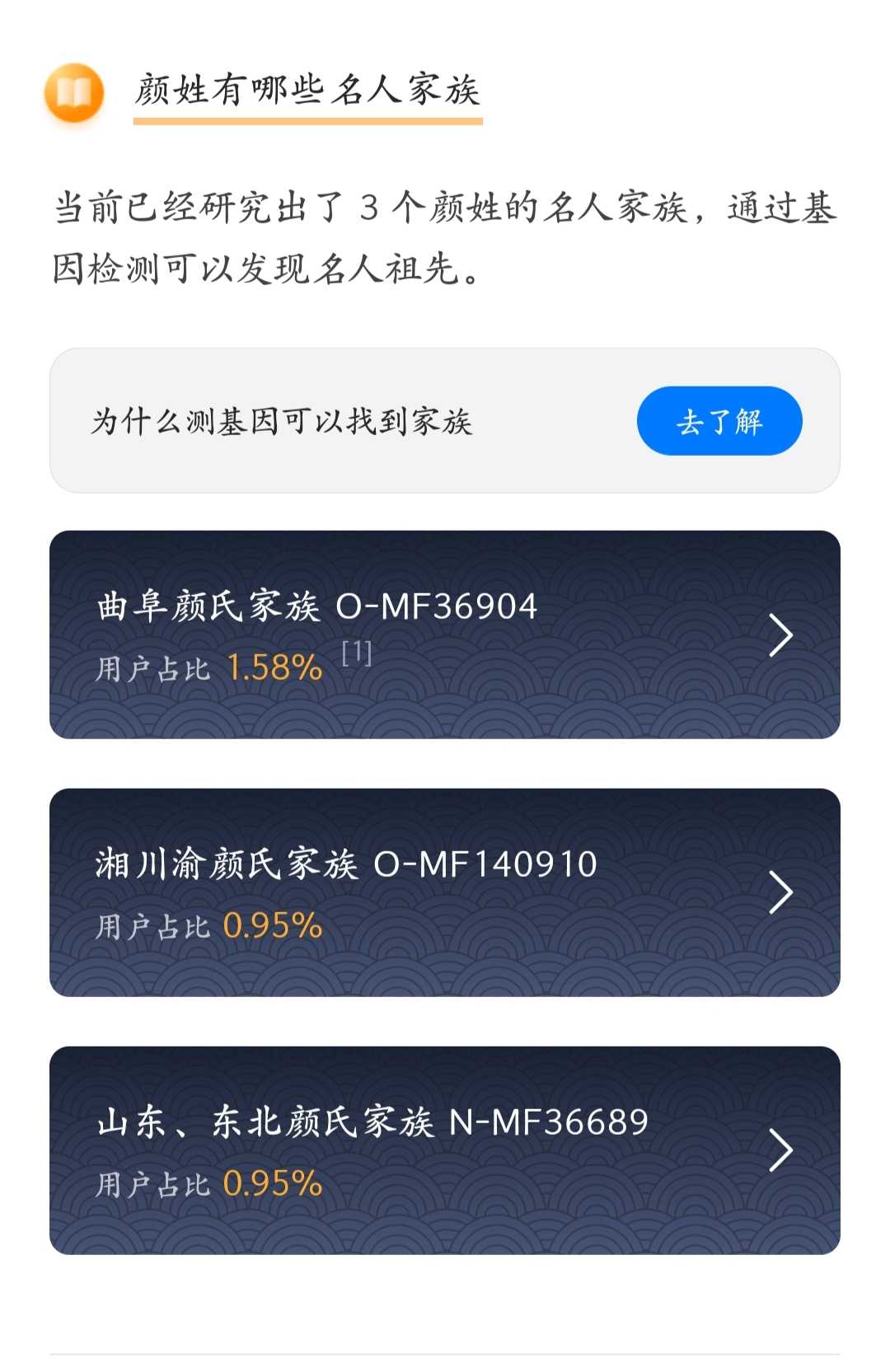Open the 湘川渝颜氏家族 O-MF140910 card
890x1372 pixels.
[445, 892]
